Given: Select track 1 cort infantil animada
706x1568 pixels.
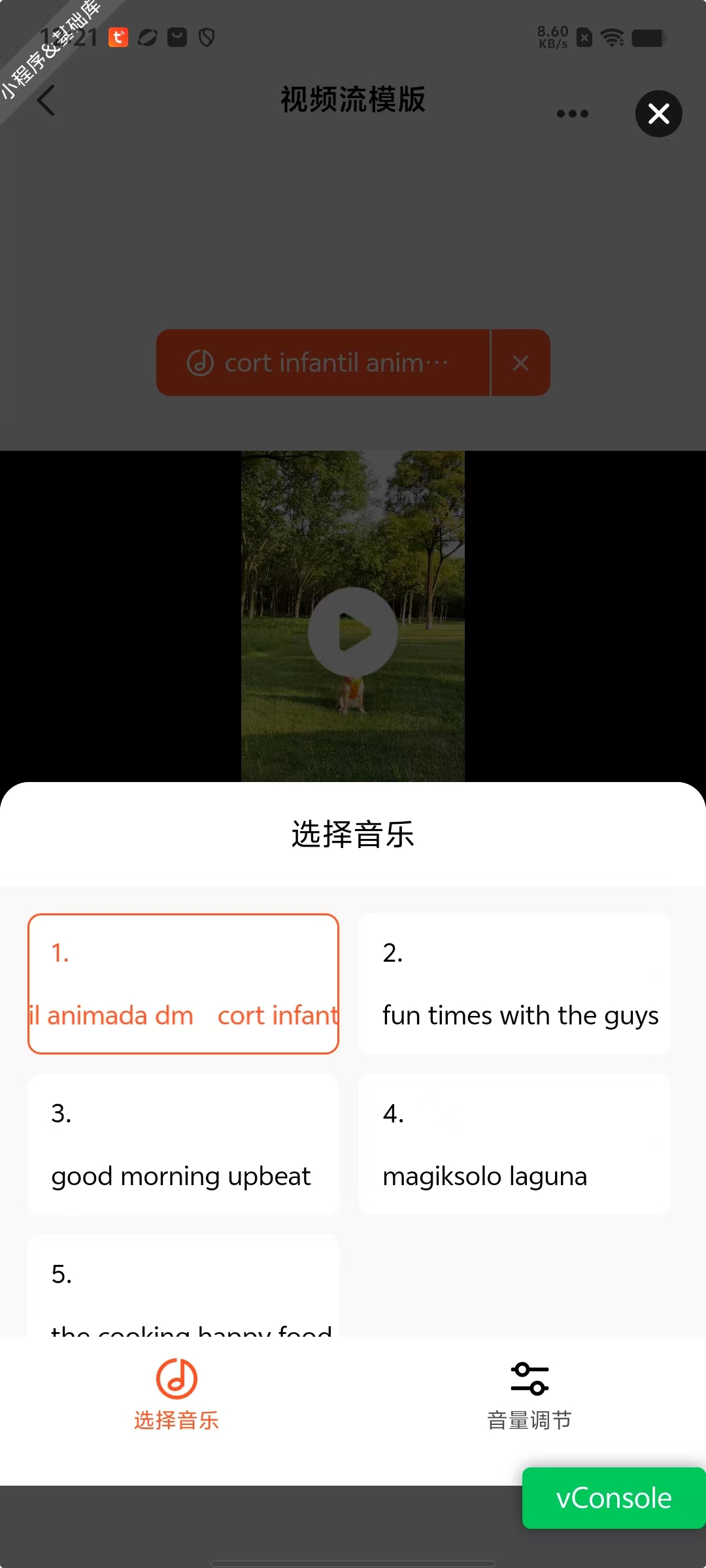Looking at the screenshot, I should 183,984.
